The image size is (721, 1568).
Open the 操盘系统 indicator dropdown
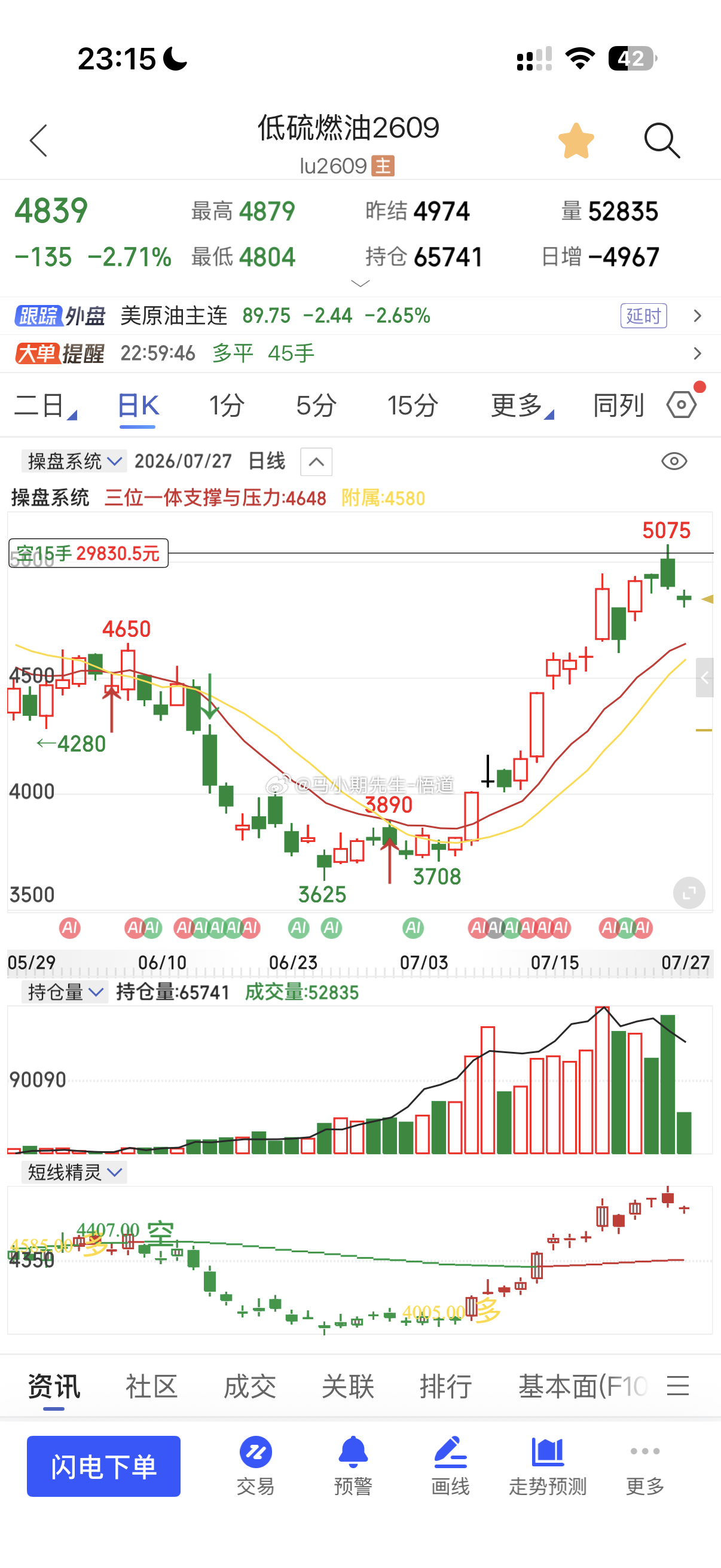tap(74, 461)
